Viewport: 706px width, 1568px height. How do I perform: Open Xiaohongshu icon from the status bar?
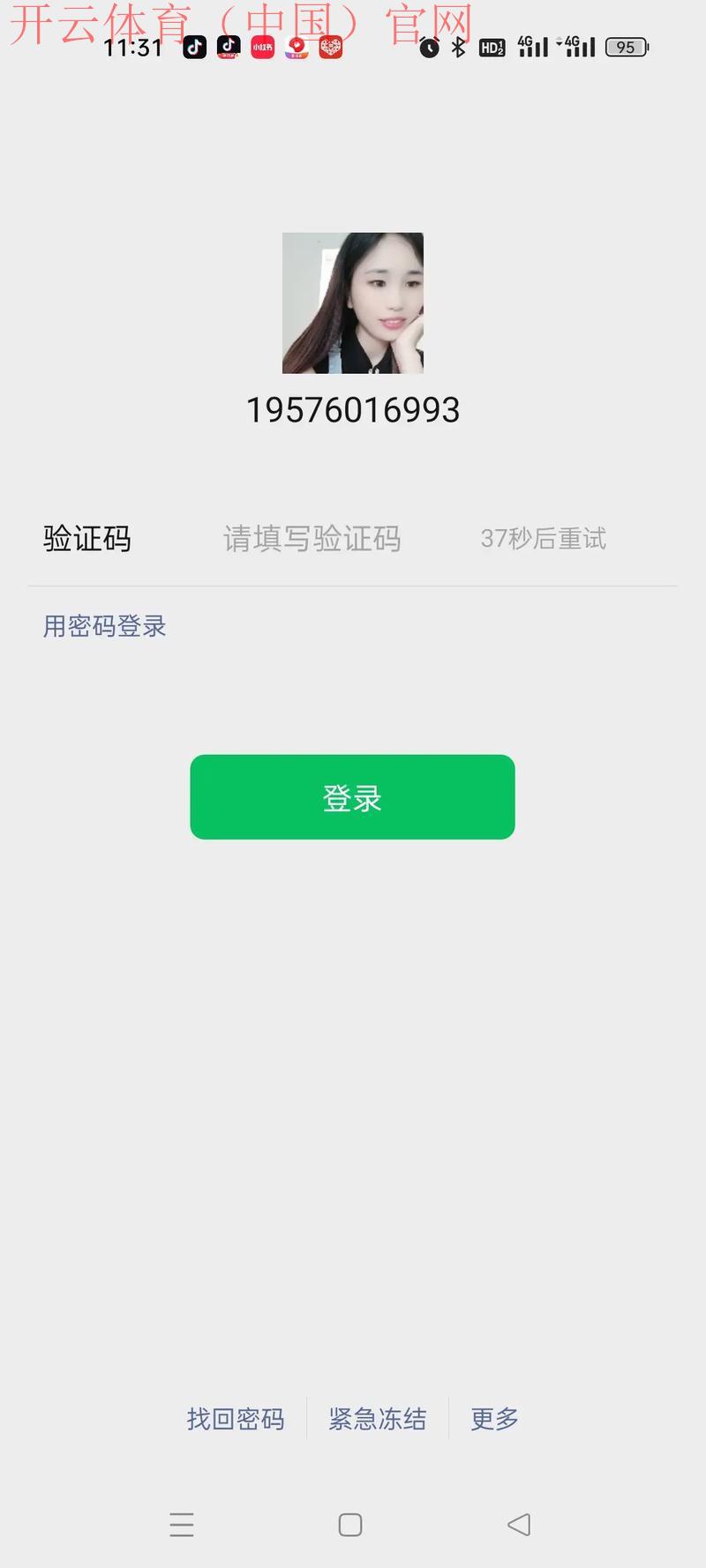(x=261, y=47)
